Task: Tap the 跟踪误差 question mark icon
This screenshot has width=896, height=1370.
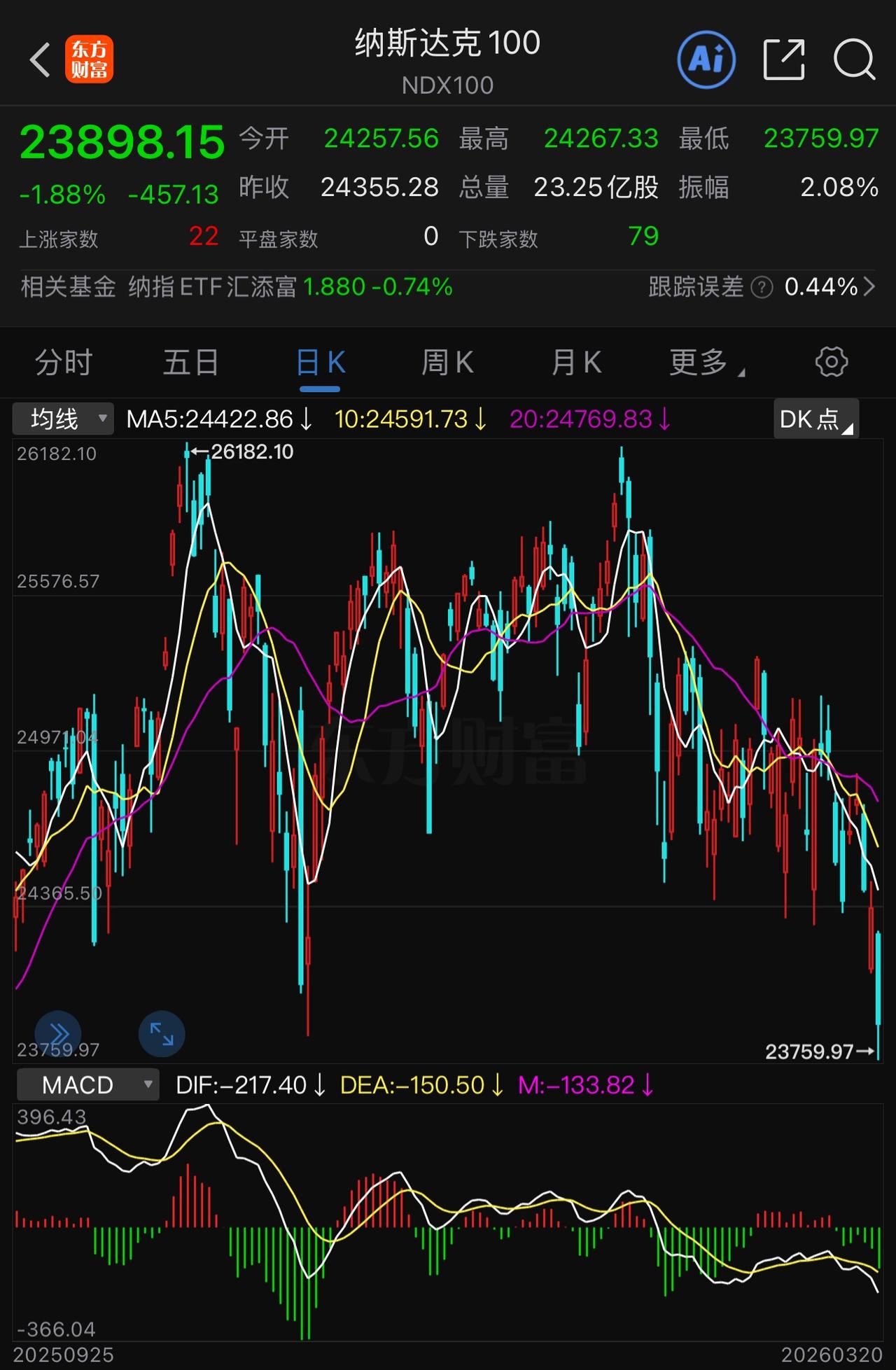Action: [760, 287]
